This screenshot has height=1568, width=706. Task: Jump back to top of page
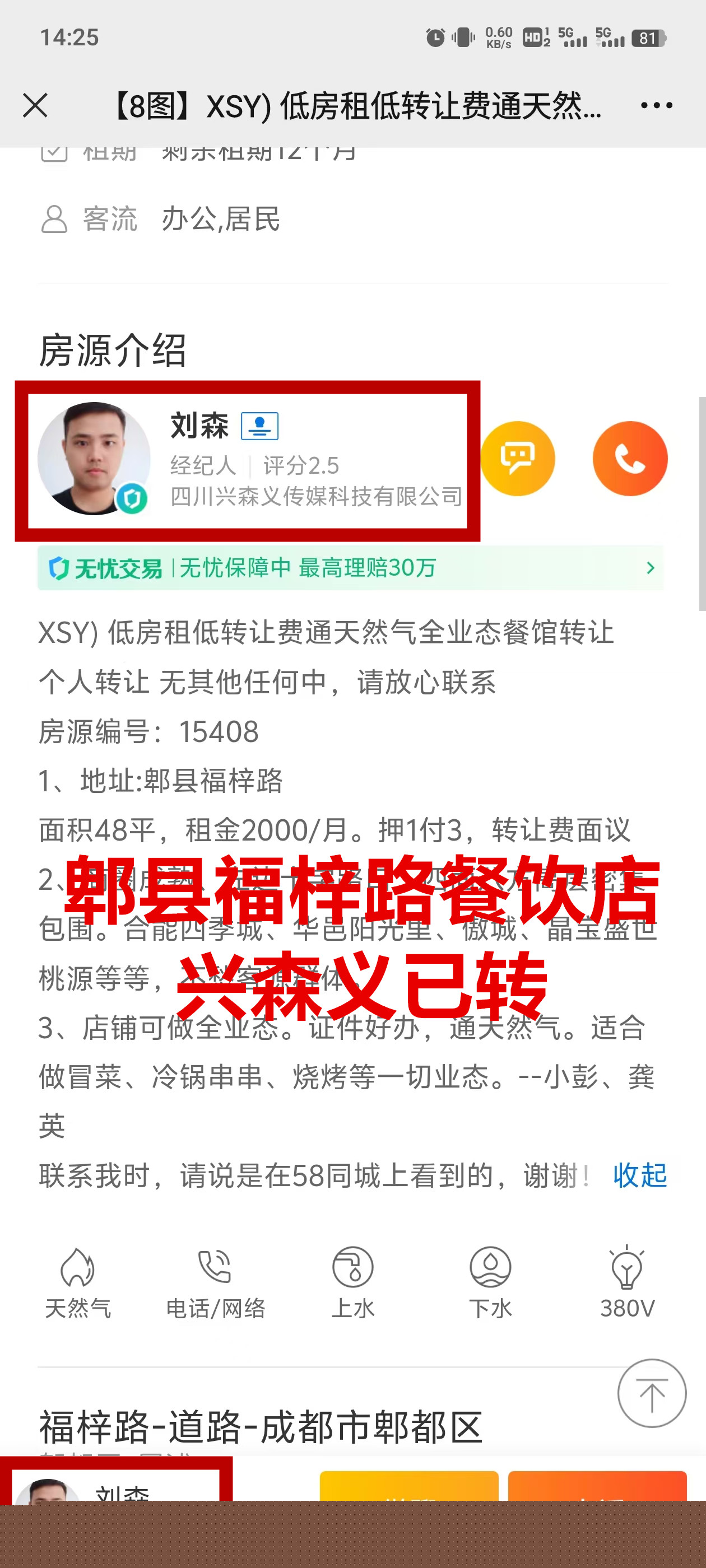point(651,1393)
